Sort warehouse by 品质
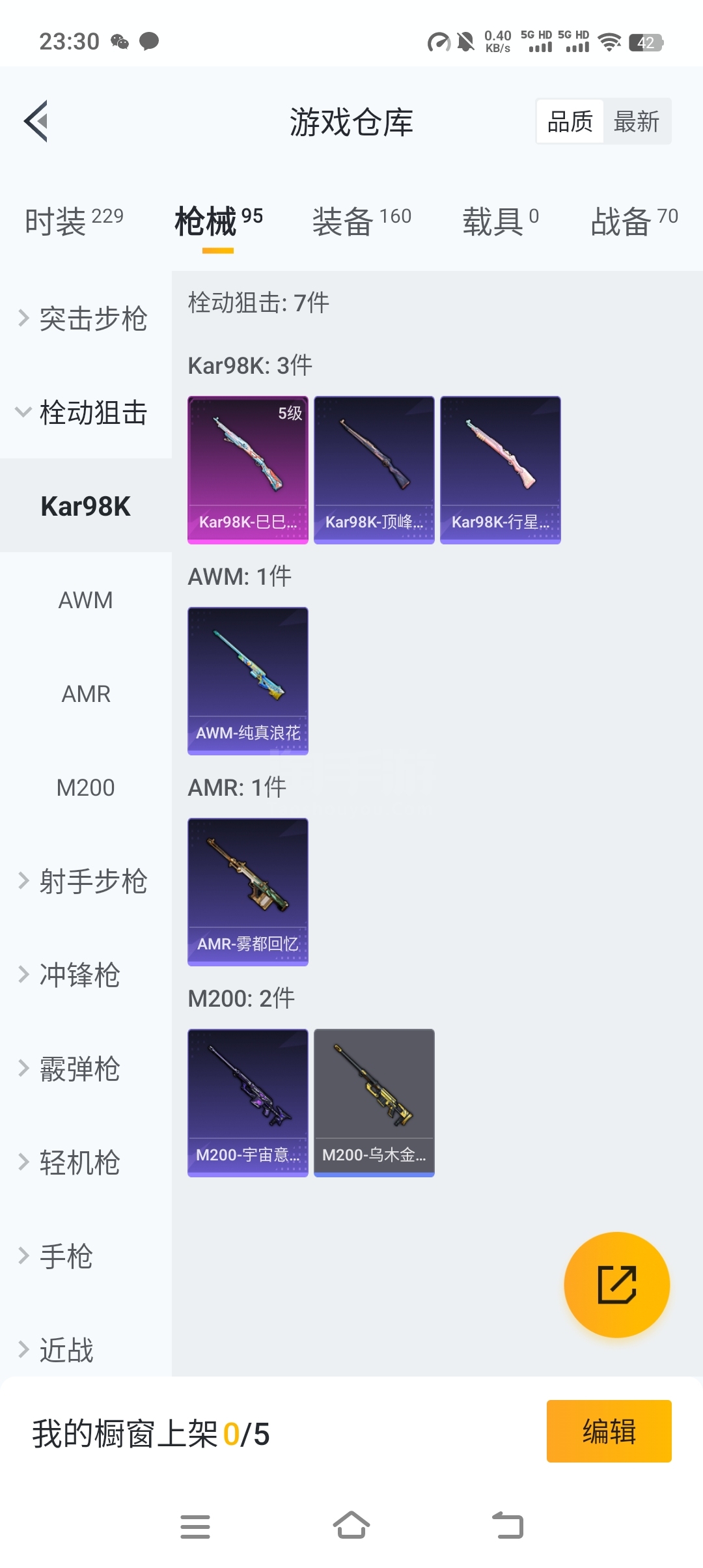Image resolution: width=703 pixels, height=1568 pixels. 570,122
